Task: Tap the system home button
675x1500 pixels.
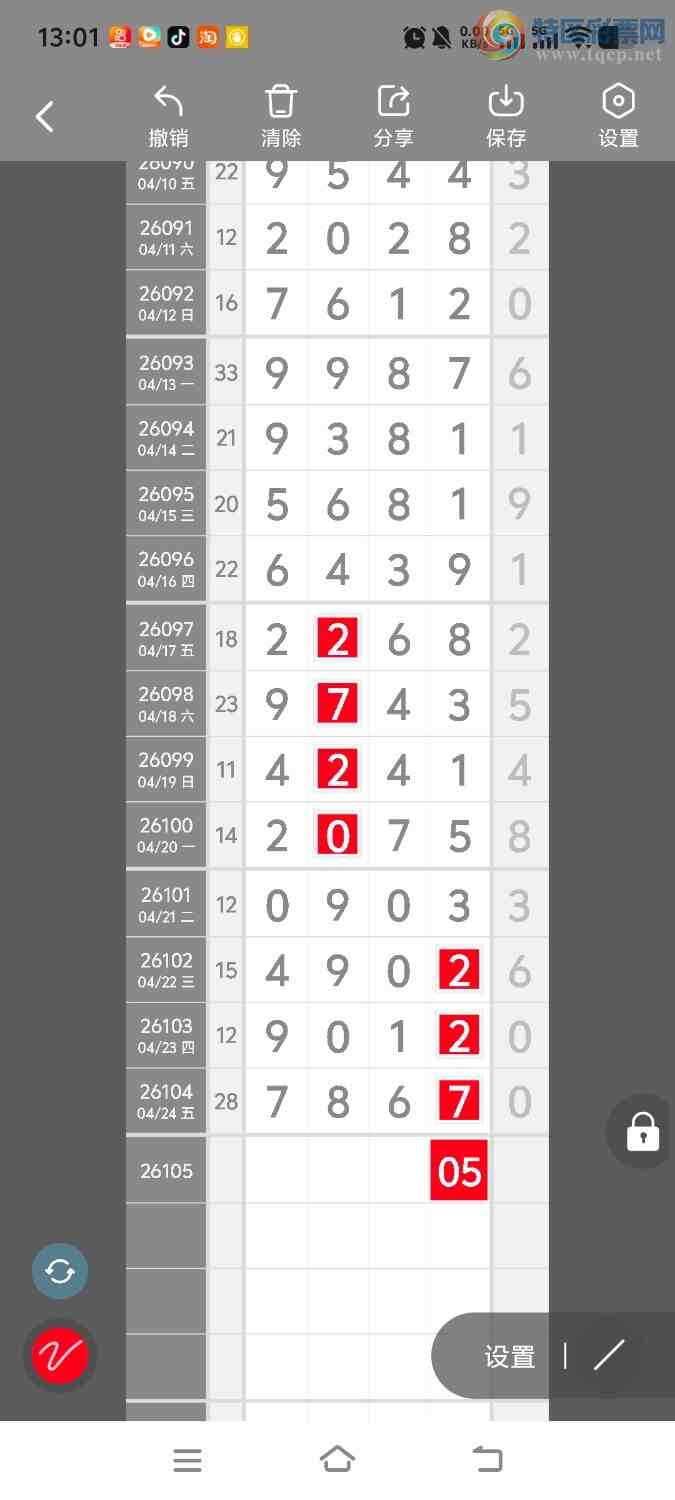Action: coord(337,1460)
